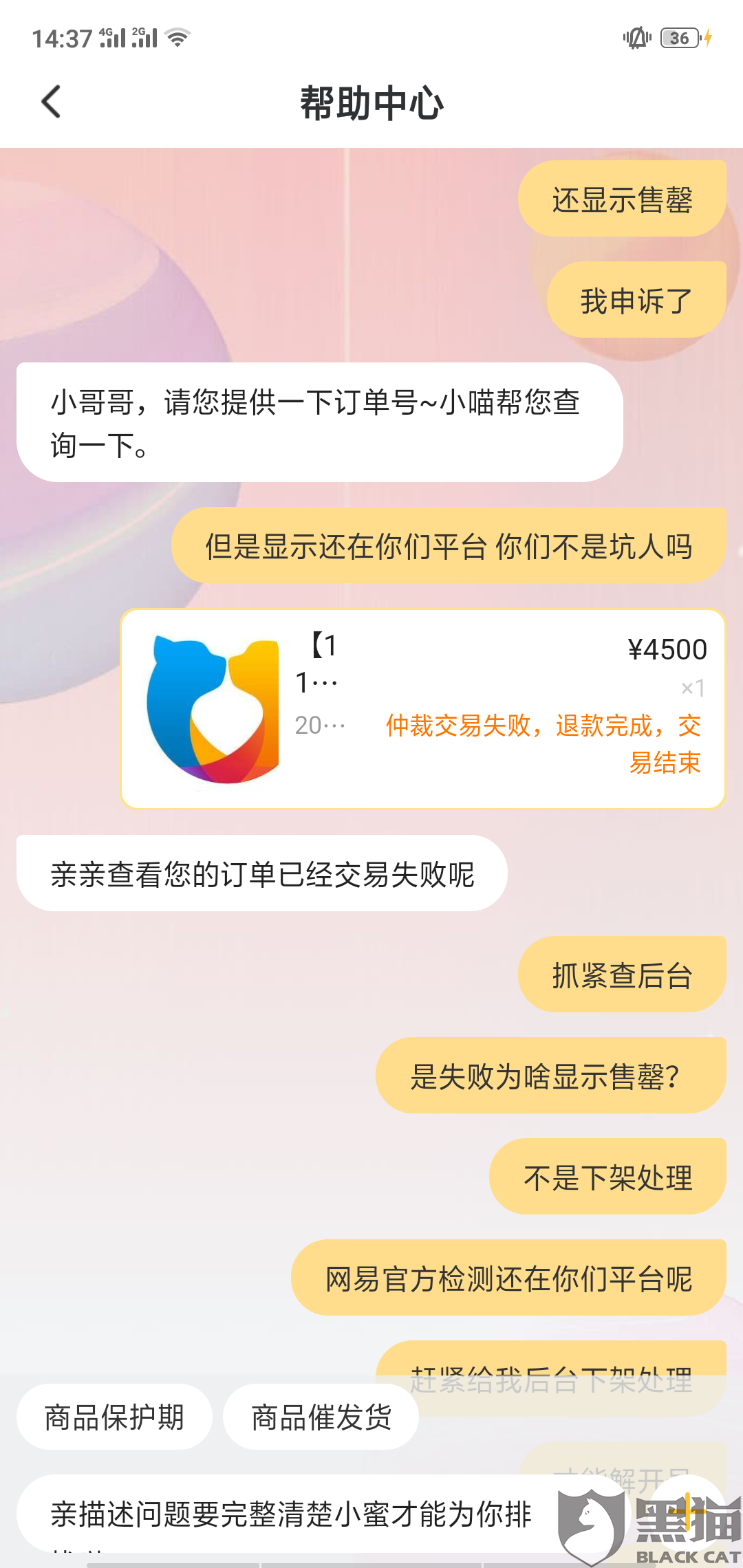Open the ¥4500 order card
Image resolution: width=743 pixels, height=1568 pixels.
423,709
